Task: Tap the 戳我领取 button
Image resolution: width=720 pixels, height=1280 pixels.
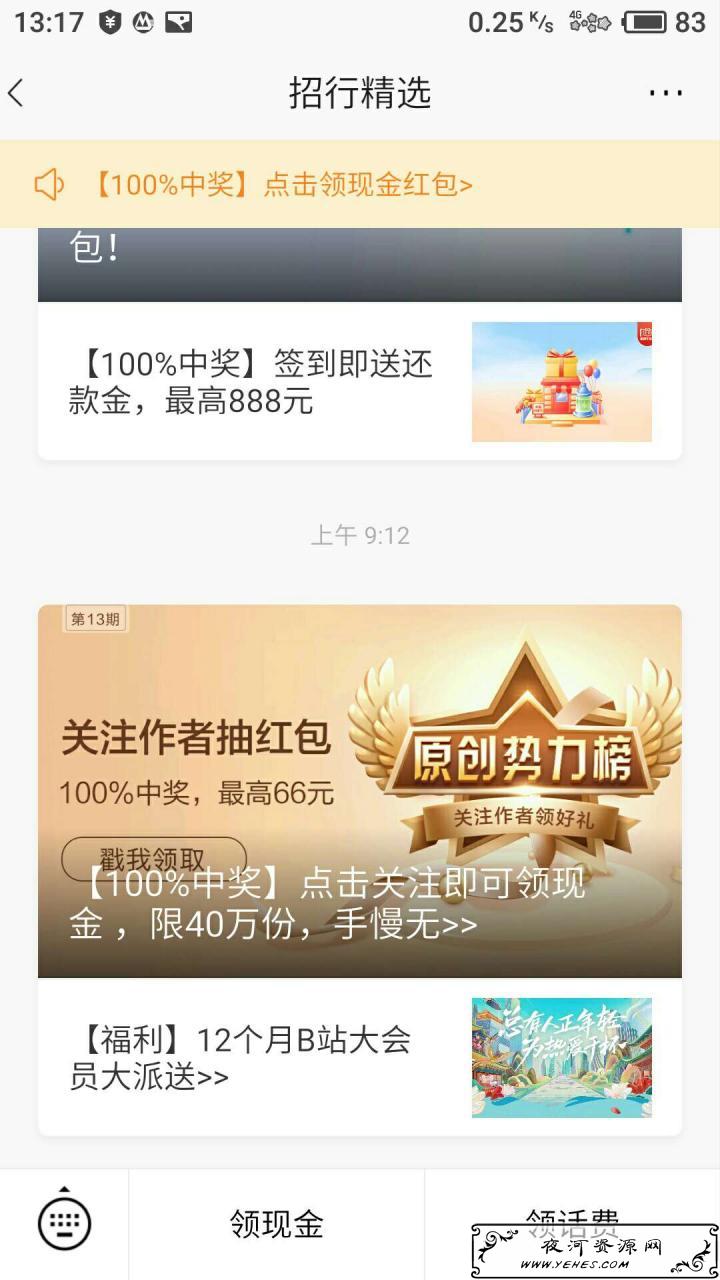Action: pos(153,858)
